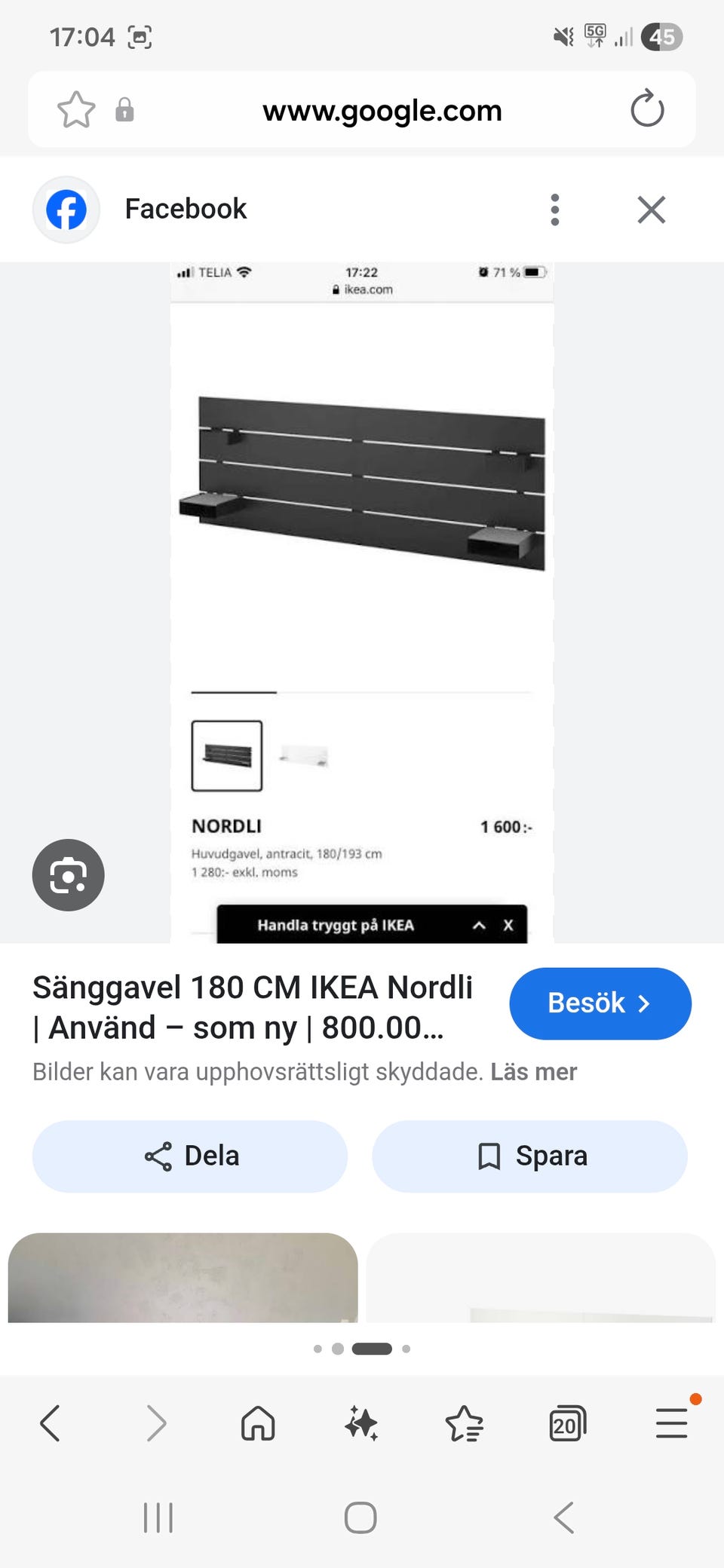The height and width of the screenshot is (1568, 724).
Task: Open the Google Lens camera search
Action: (67, 874)
